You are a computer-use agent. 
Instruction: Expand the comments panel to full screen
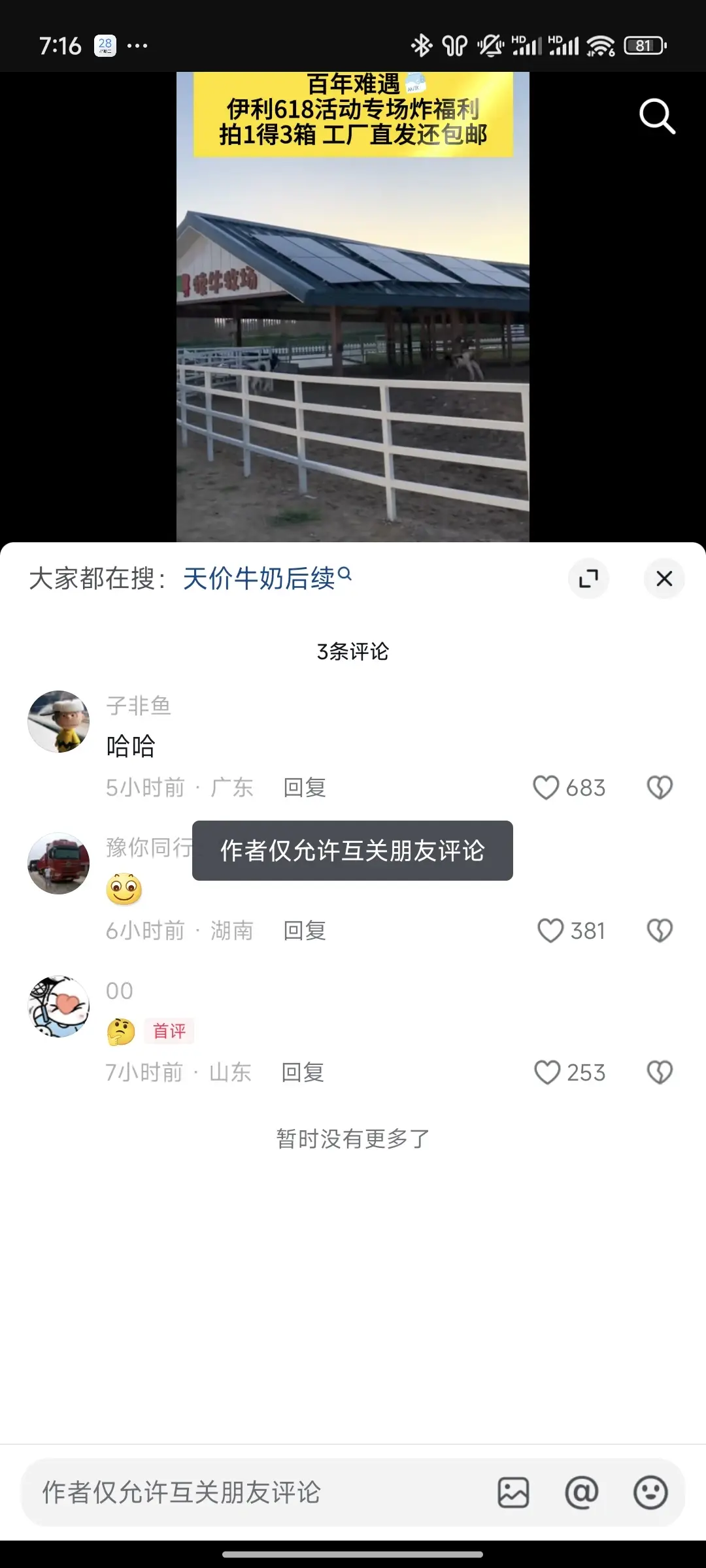[588, 578]
